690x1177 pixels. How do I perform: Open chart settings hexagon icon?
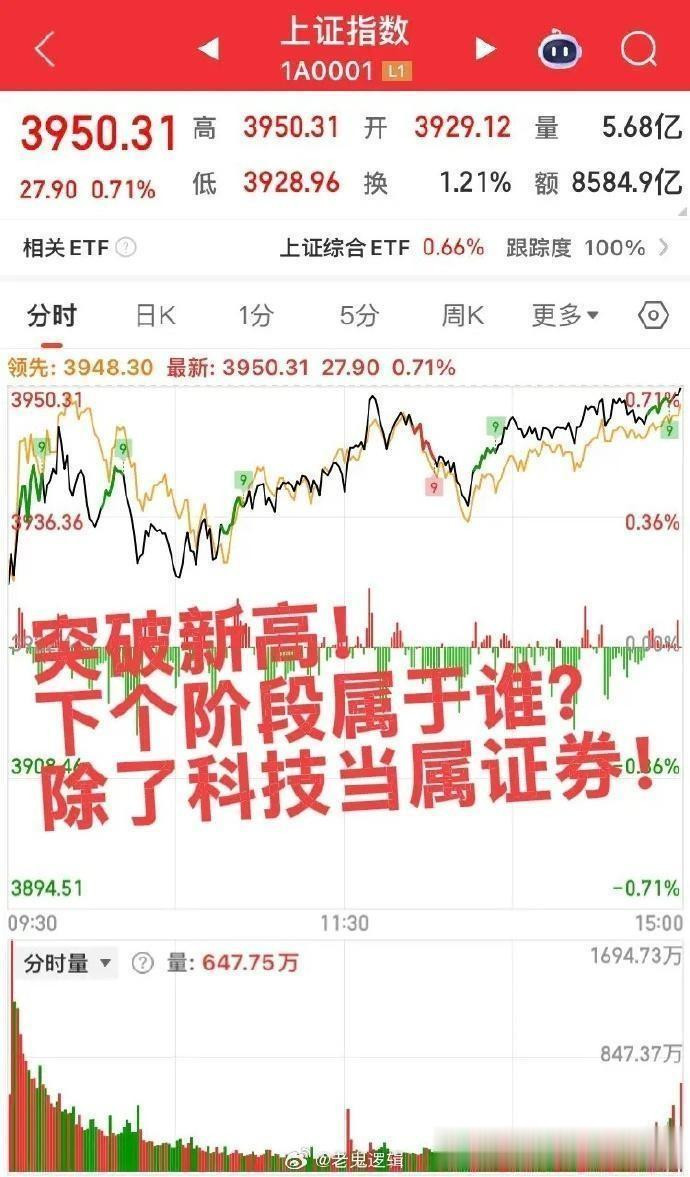(653, 316)
